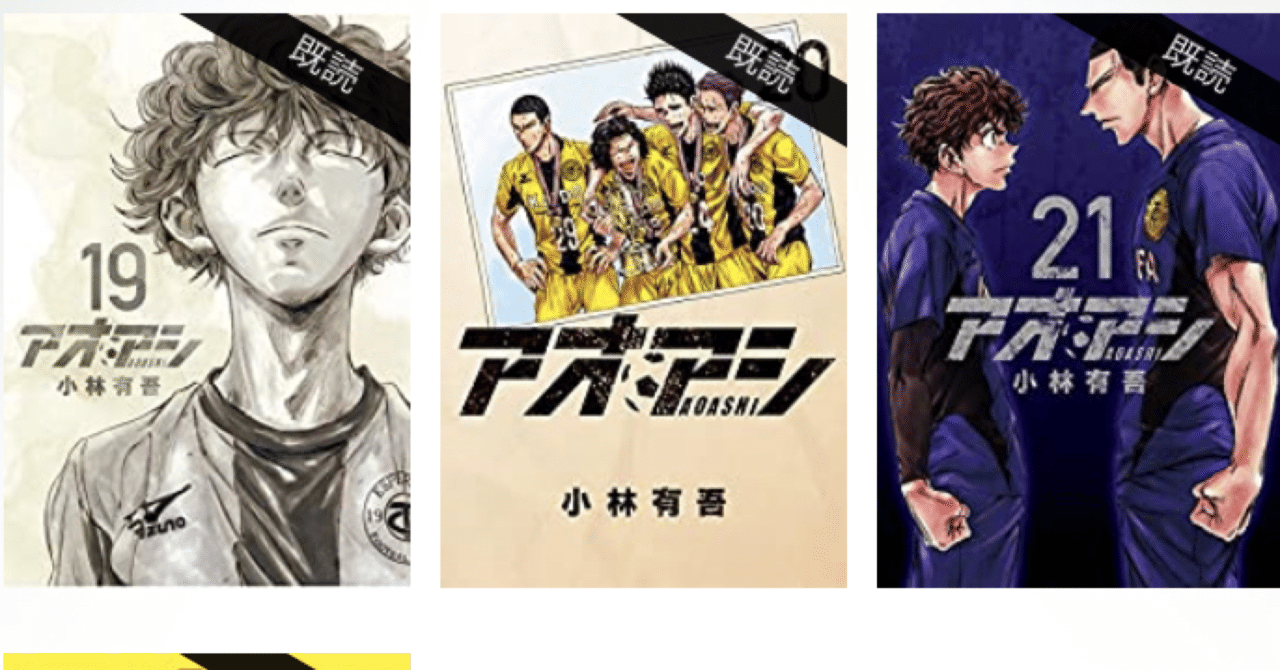The height and width of the screenshot is (670, 1280).
Task: Open Ao Ashi volume 21 cover
Action: coord(1077,300)
